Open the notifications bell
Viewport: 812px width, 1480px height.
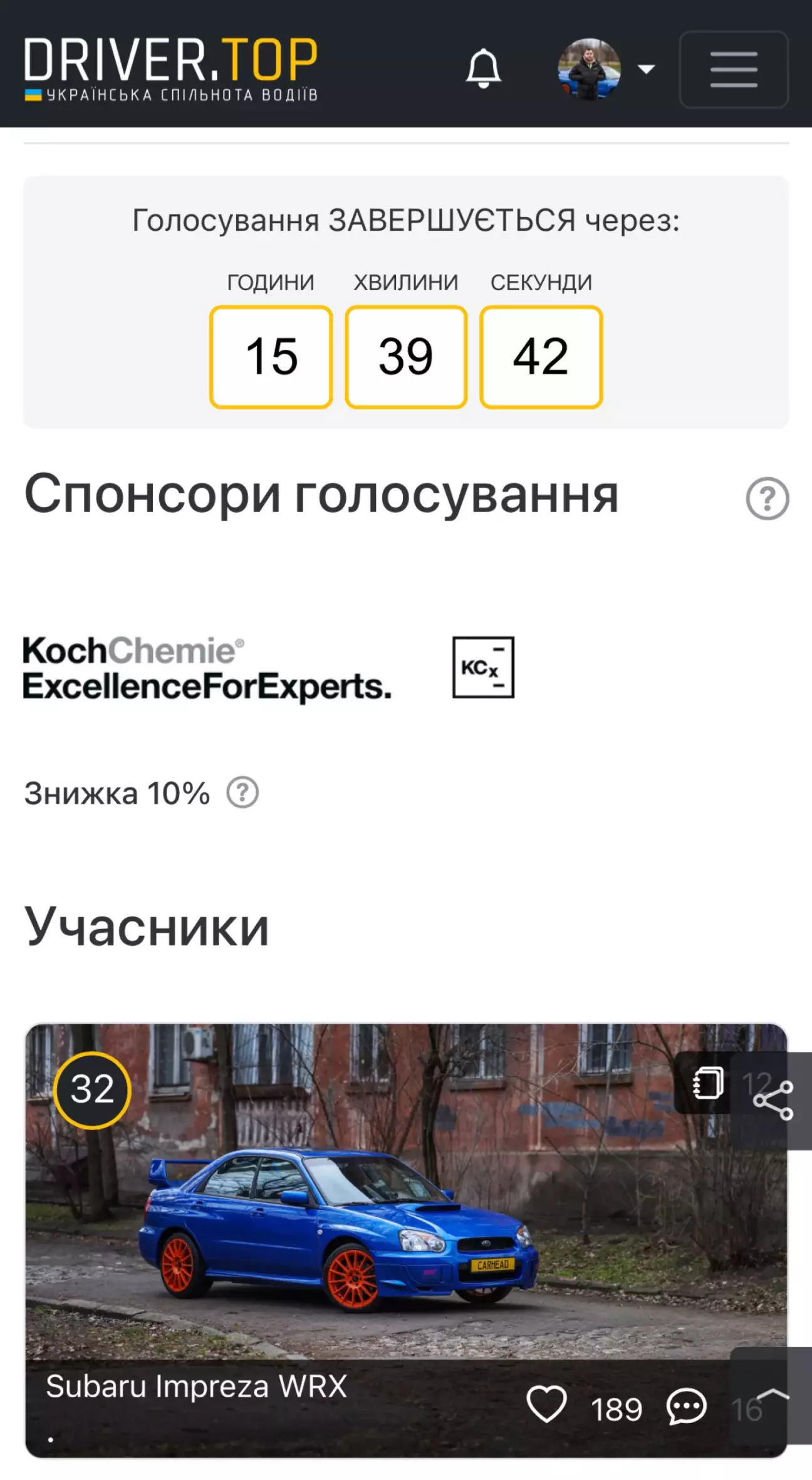483,68
